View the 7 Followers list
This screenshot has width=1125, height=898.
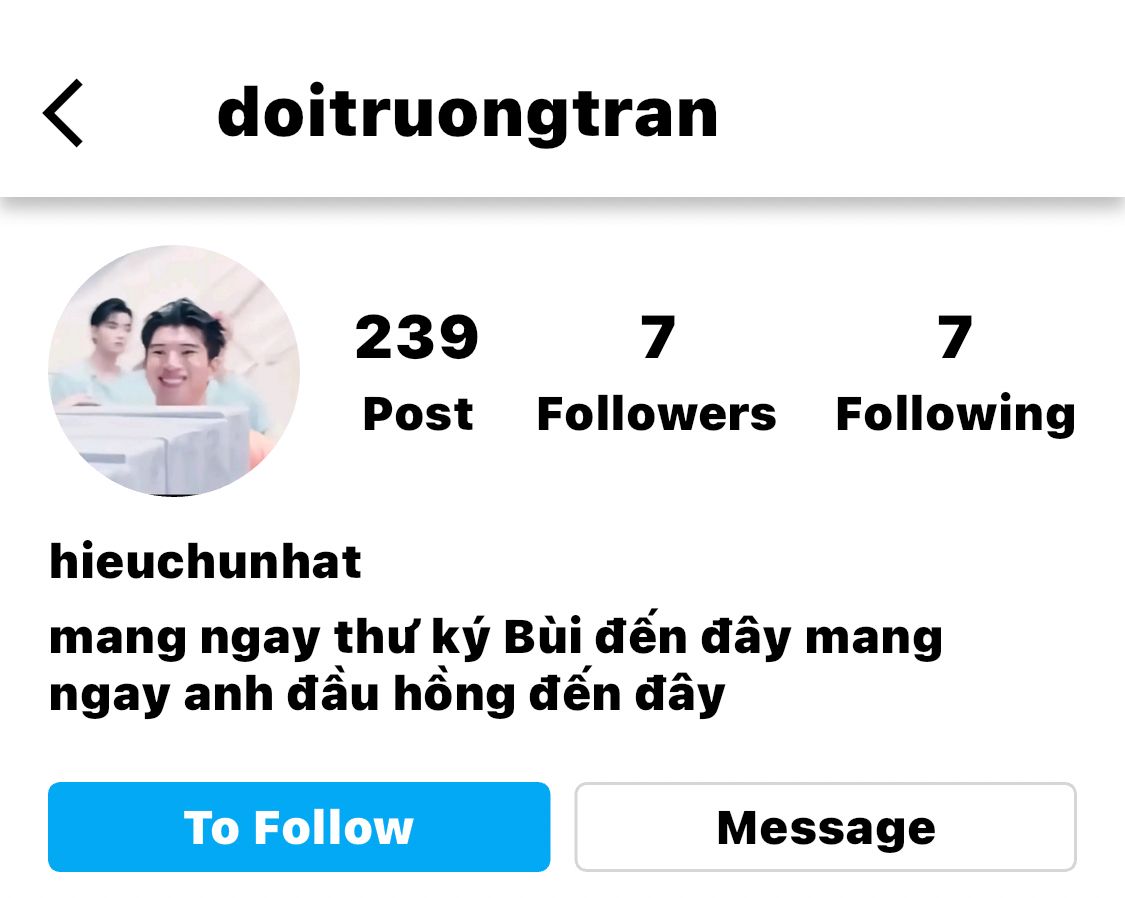tap(656, 374)
